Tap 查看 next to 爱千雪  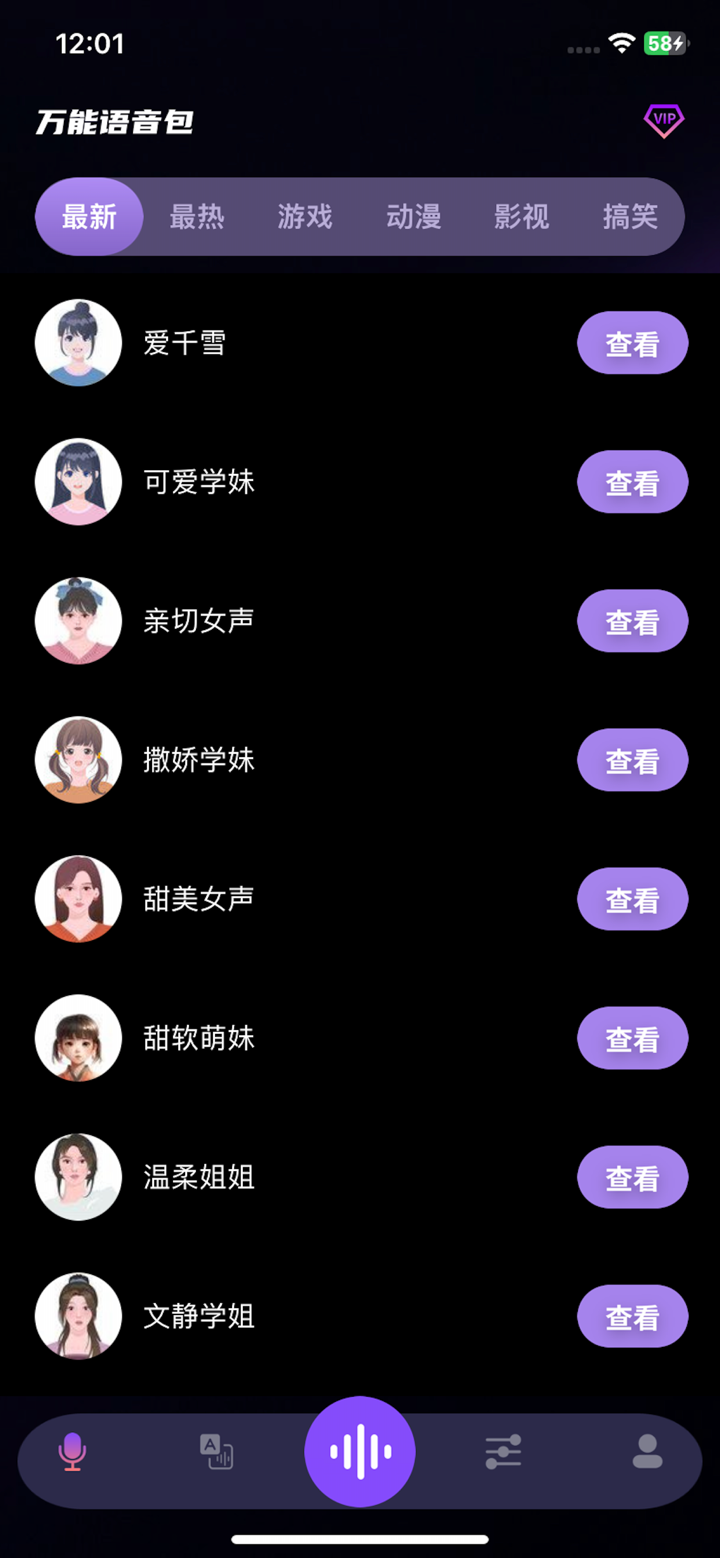(x=632, y=343)
